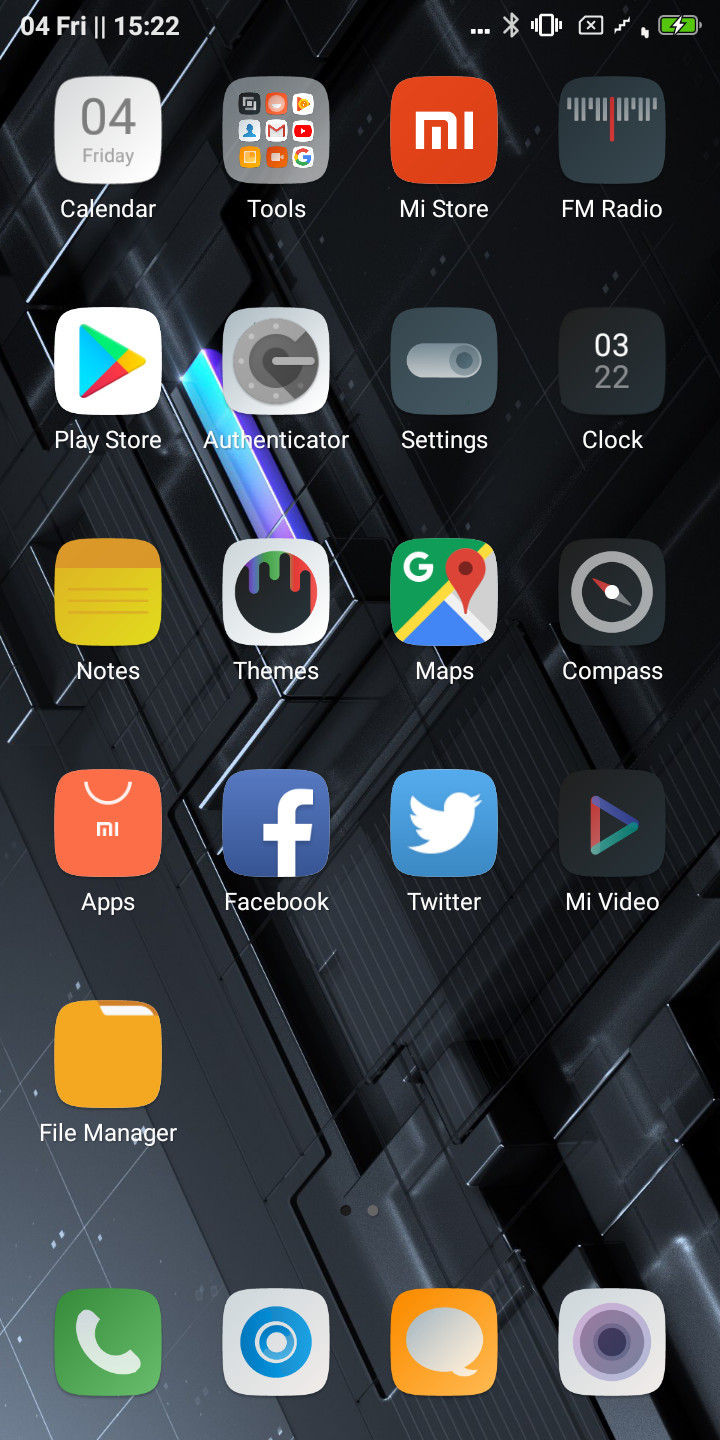The height and width of the screenshot is (1440, 720).
Task: Launch the Compass app
Action: [x=612, y=593]
